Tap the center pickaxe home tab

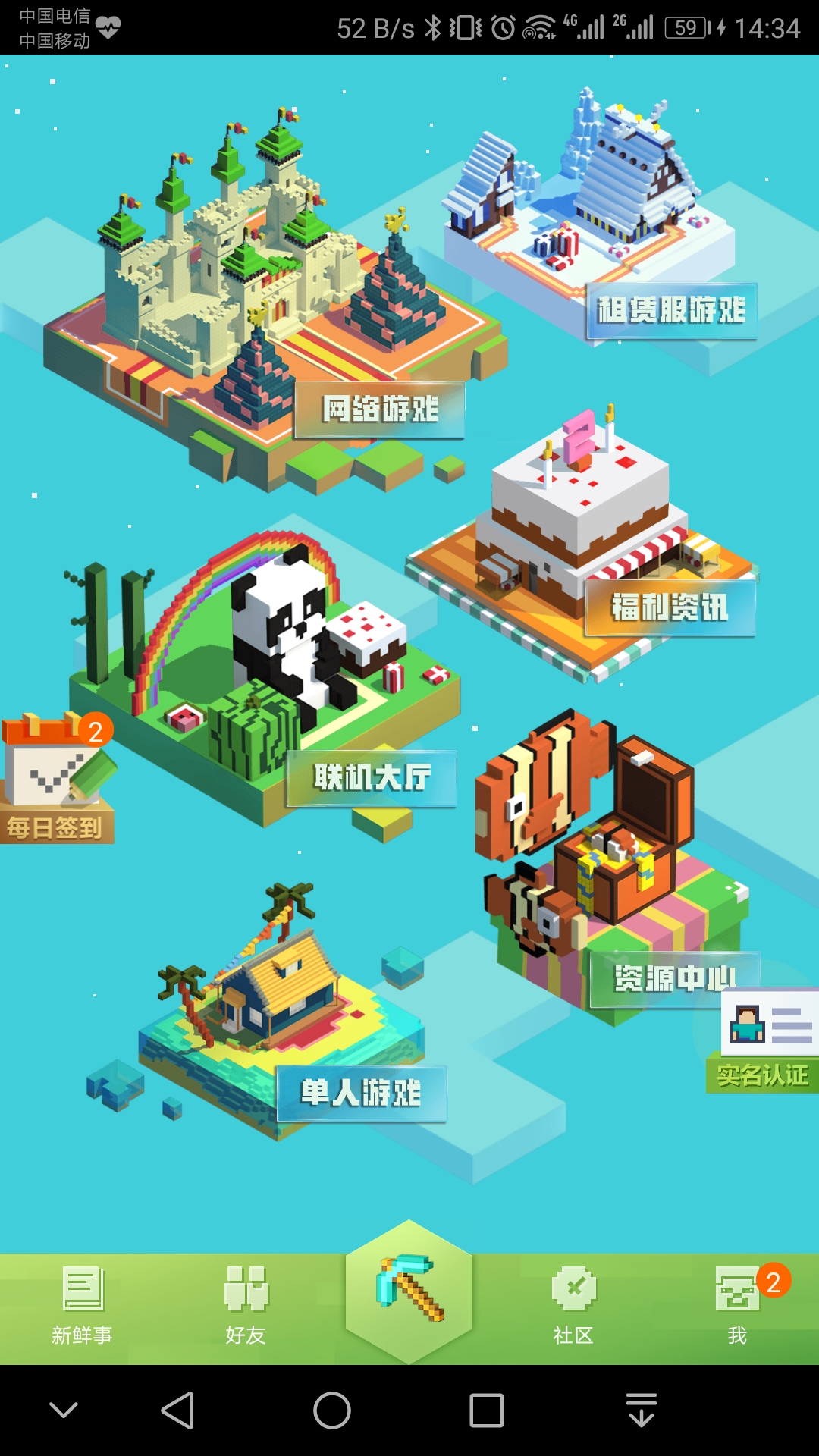409,1289
